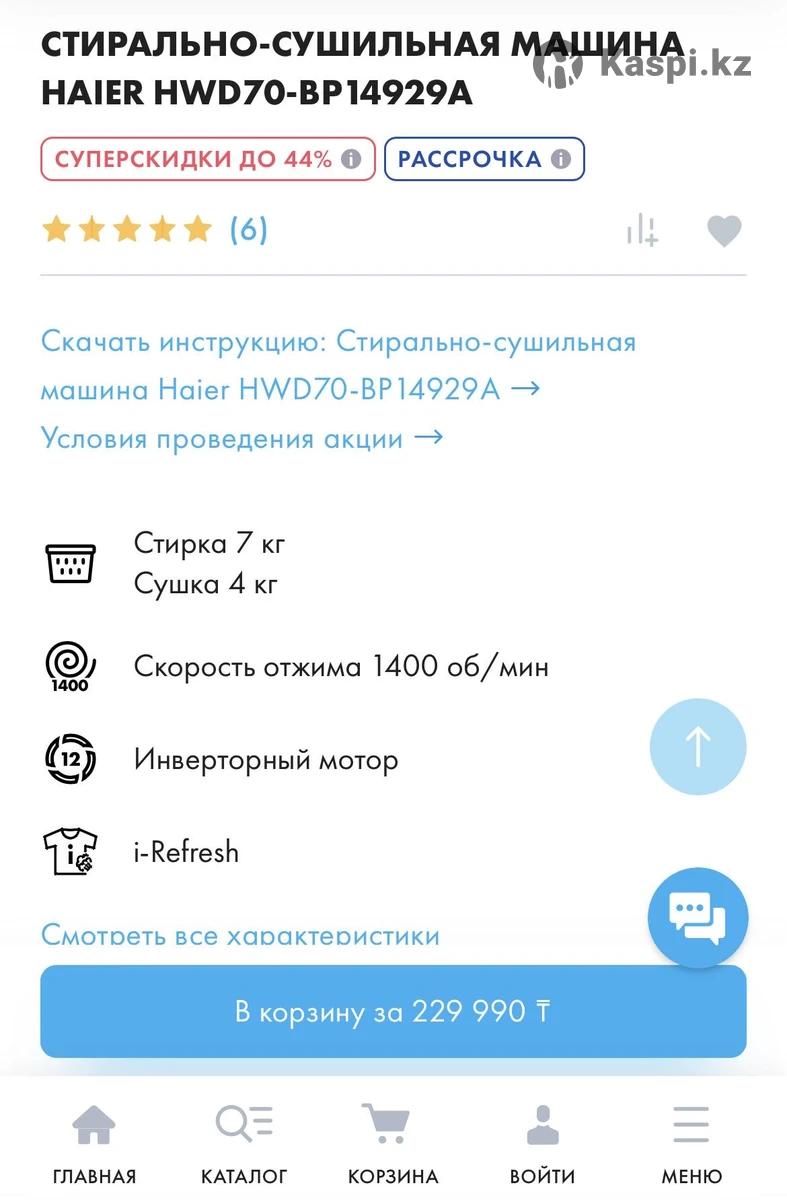Add to cart for 229 990 ₸
The image size is (787, 1200).
393,1011
